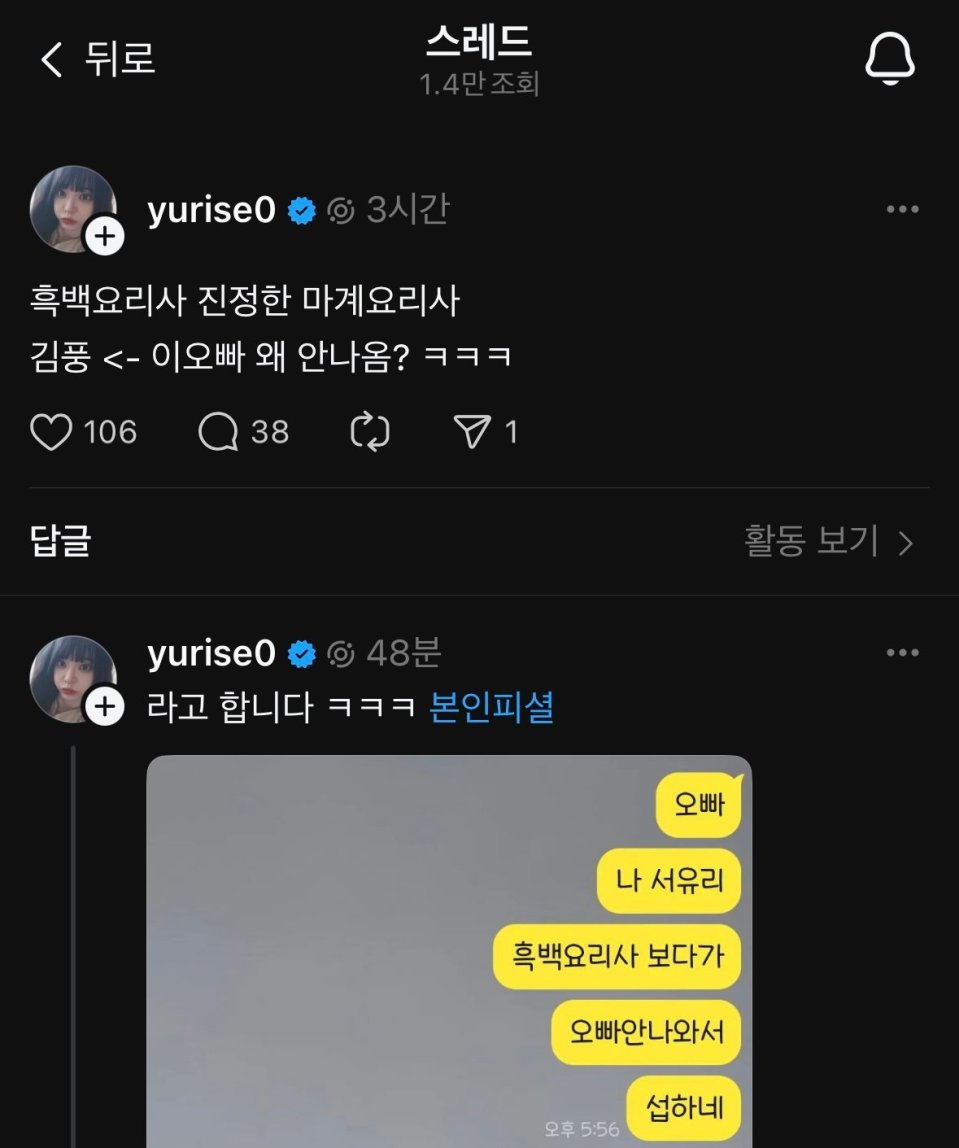
Task: Follow yurise0 from the main post avatar
Action: point(104,238)
